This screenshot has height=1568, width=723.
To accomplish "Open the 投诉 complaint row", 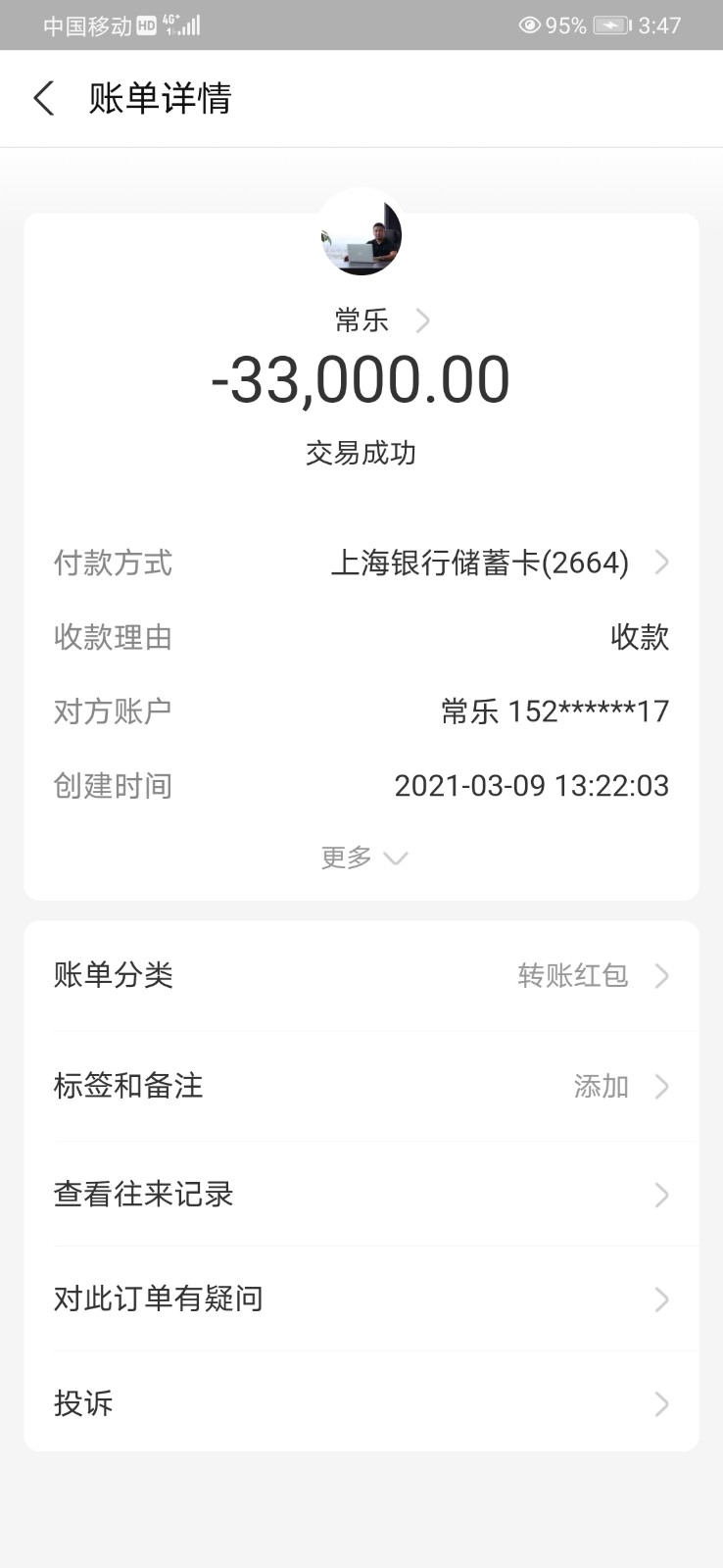I will (361, 1403).
